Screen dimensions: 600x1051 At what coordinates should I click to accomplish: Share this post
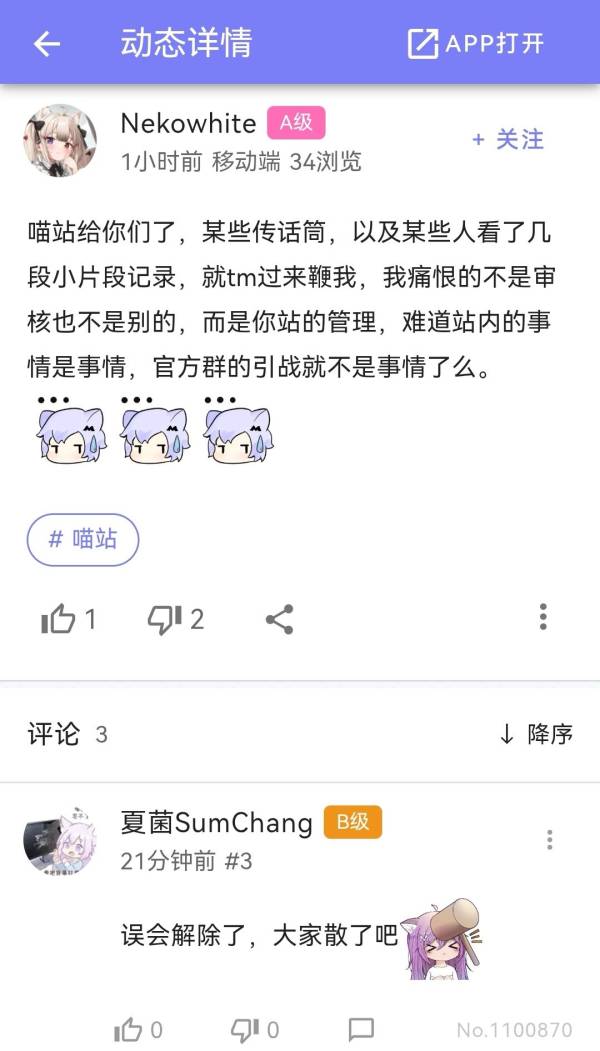[x=279, y=620]
